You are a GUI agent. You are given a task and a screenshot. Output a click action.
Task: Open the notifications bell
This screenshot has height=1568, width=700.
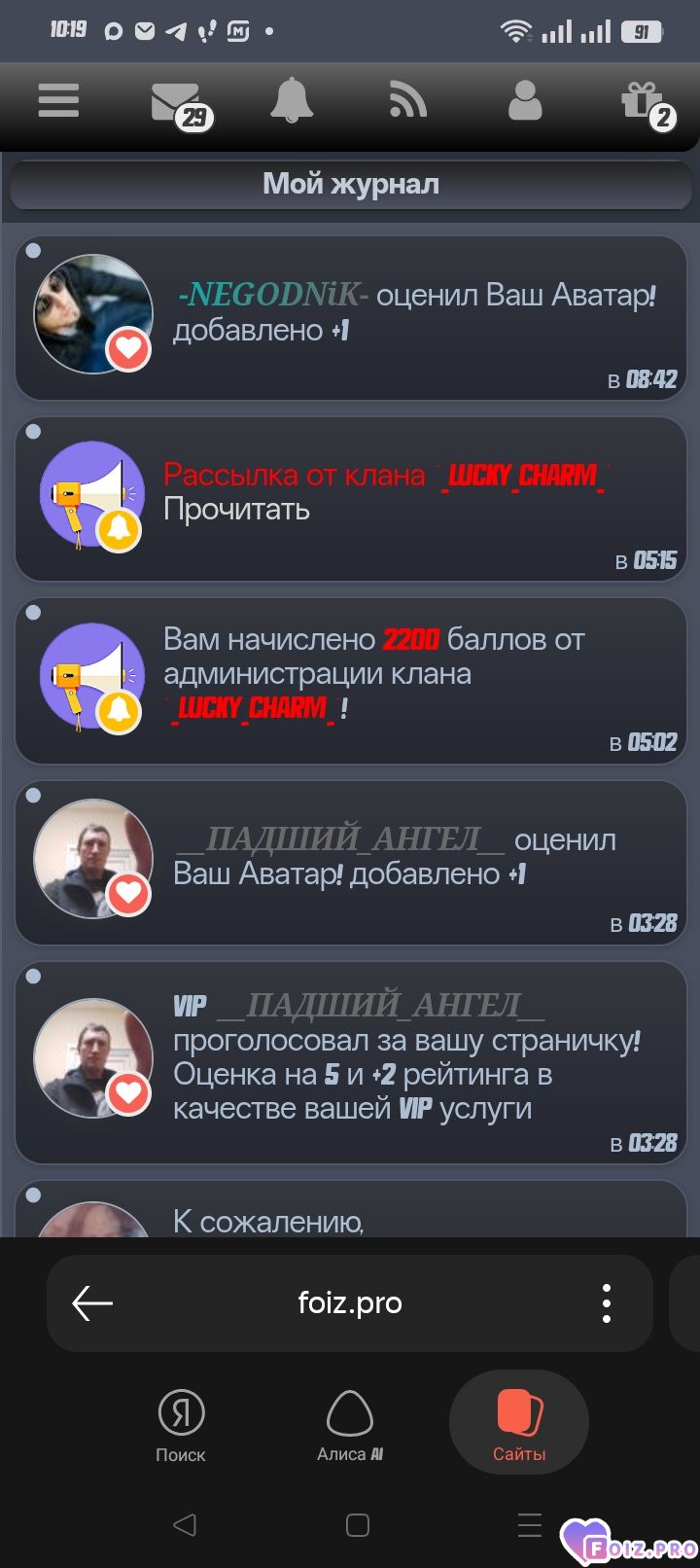[292, 100]
